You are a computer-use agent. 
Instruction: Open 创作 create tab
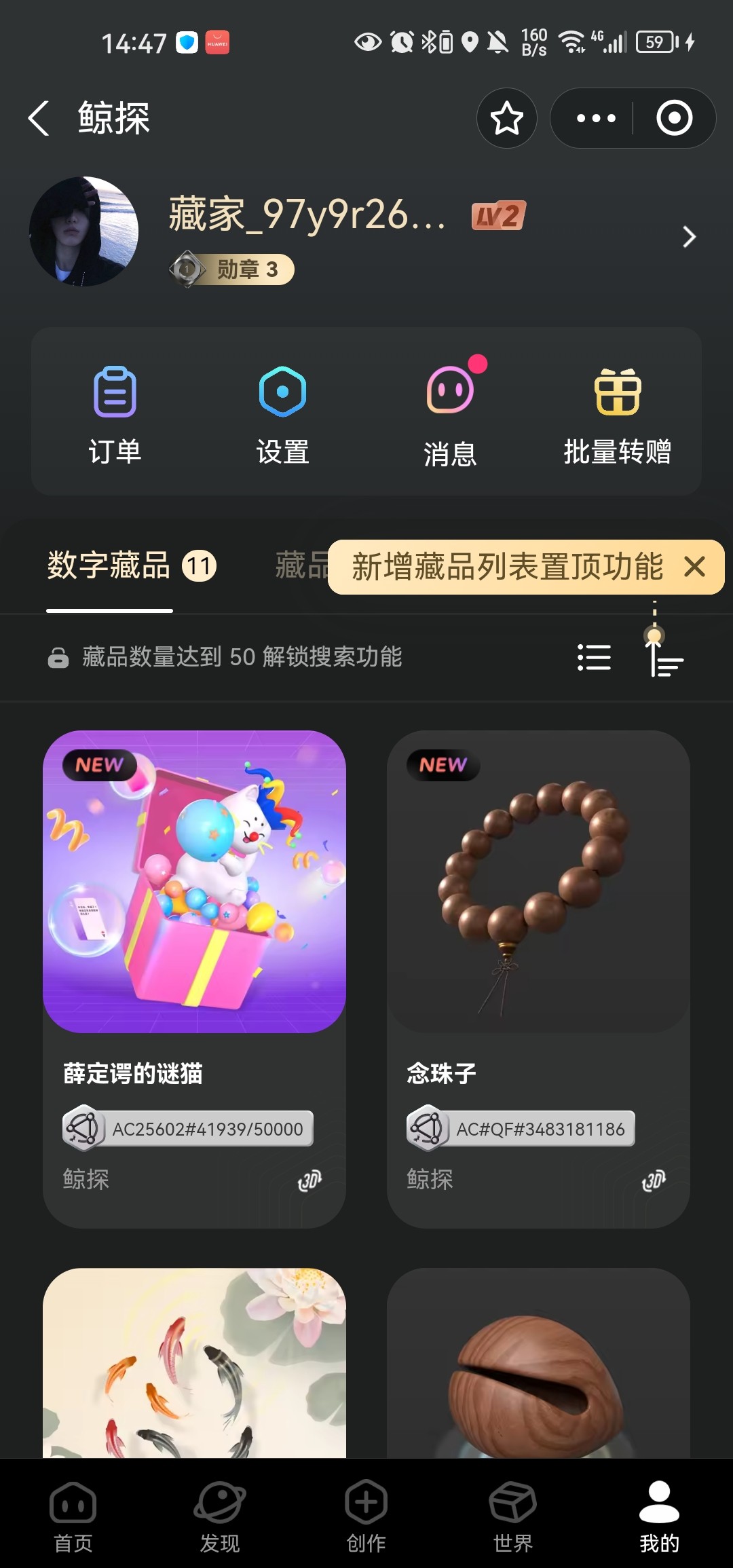pos(366,1516)
